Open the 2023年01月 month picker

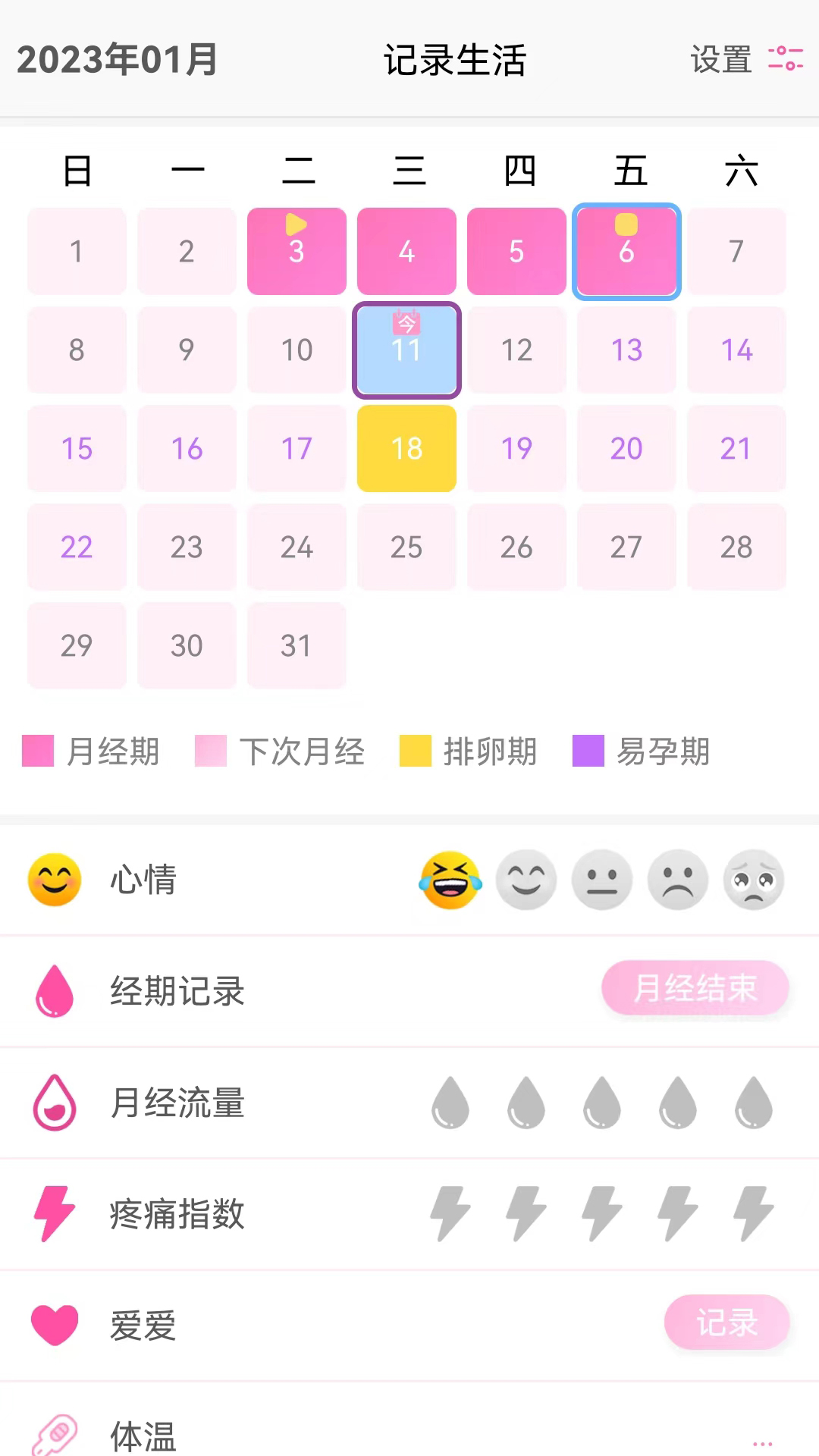[118, 59]
